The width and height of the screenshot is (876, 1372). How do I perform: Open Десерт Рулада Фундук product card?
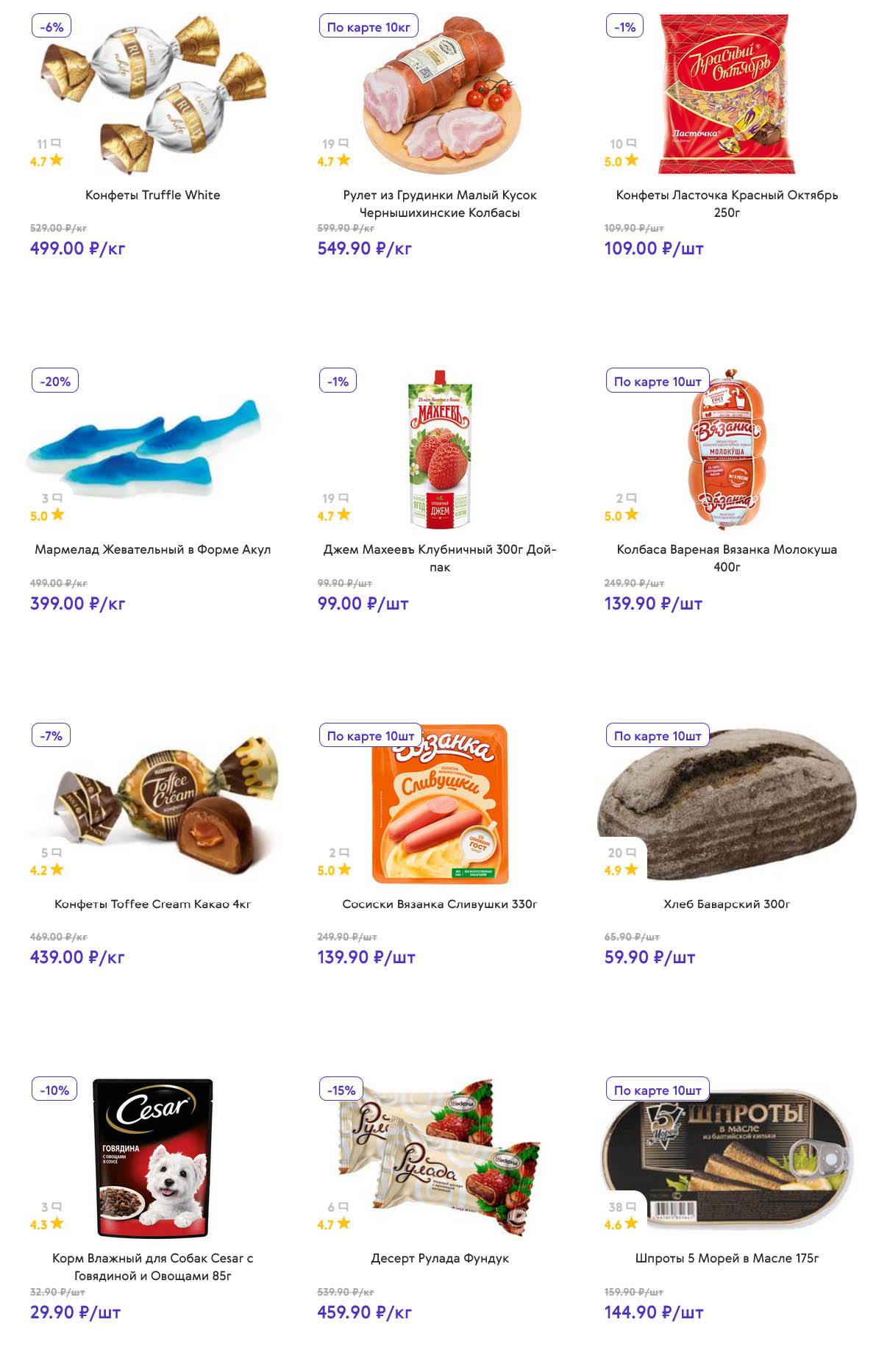click(x=439, y=1258)
